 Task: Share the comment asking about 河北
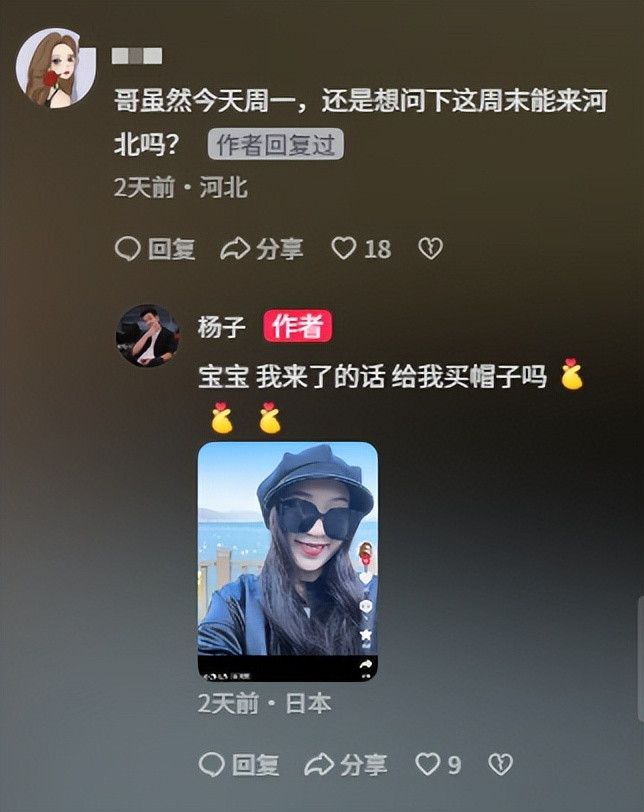click(262, 249)
